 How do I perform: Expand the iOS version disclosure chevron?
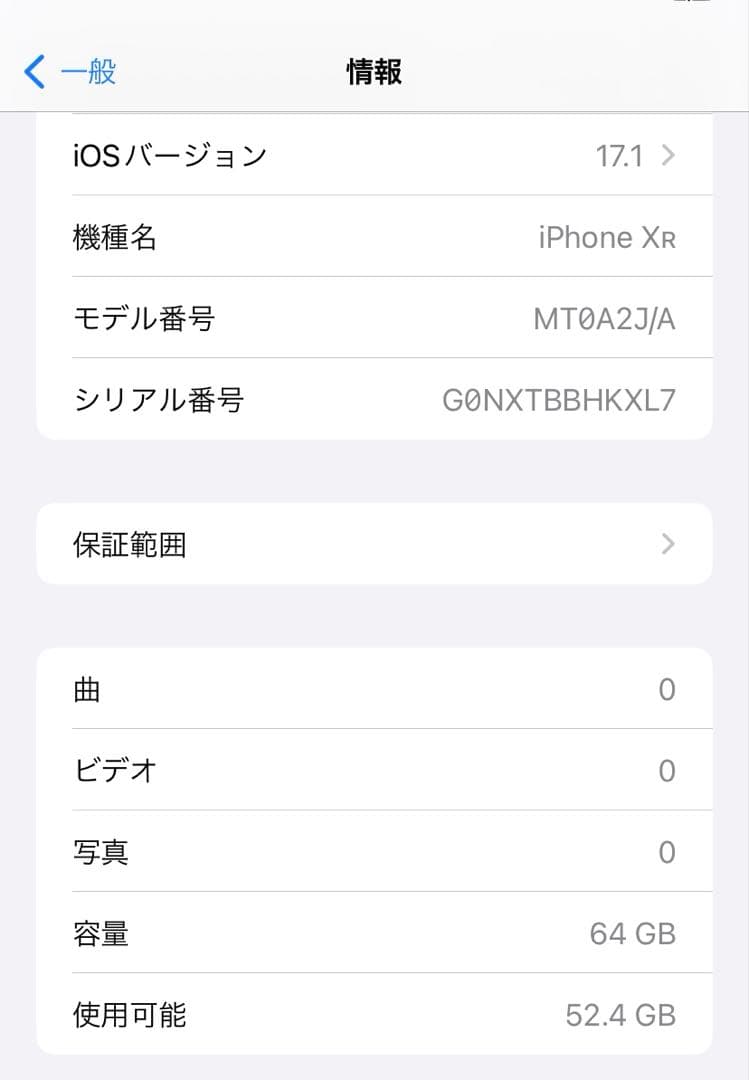click(668, 154)
